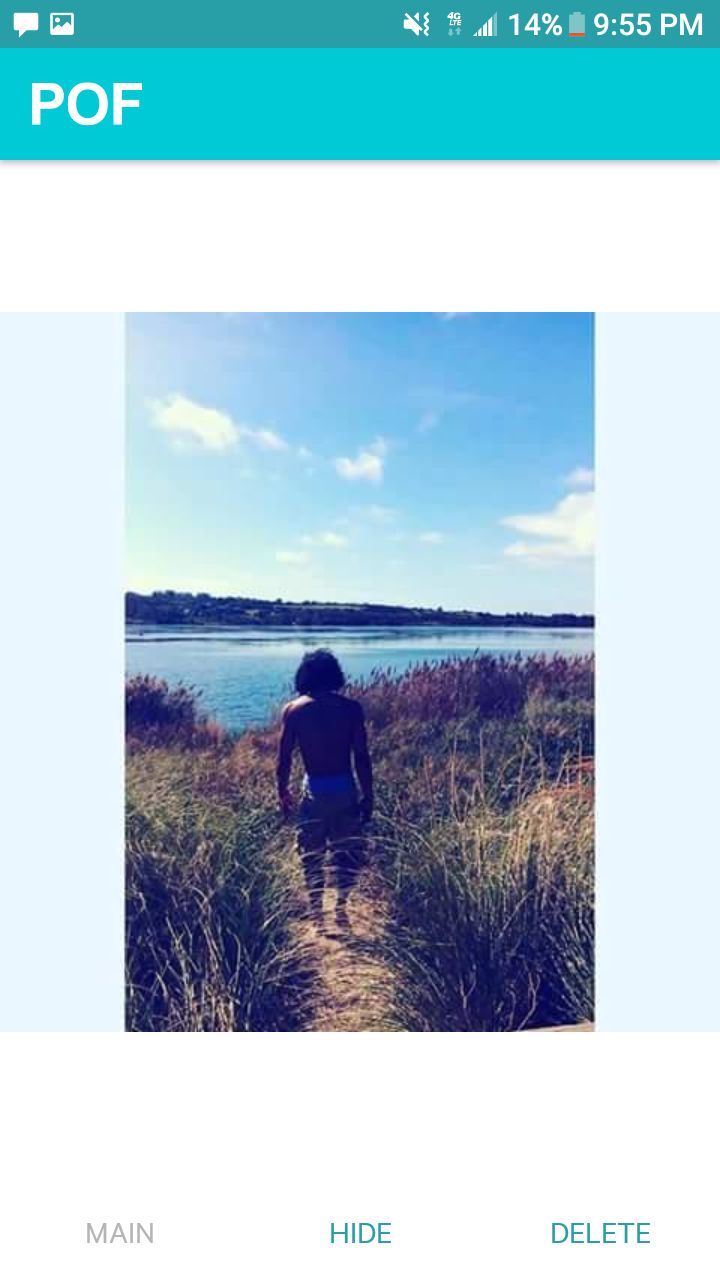
Task: Hide this photo from profile
Action: pos(360,1233)
